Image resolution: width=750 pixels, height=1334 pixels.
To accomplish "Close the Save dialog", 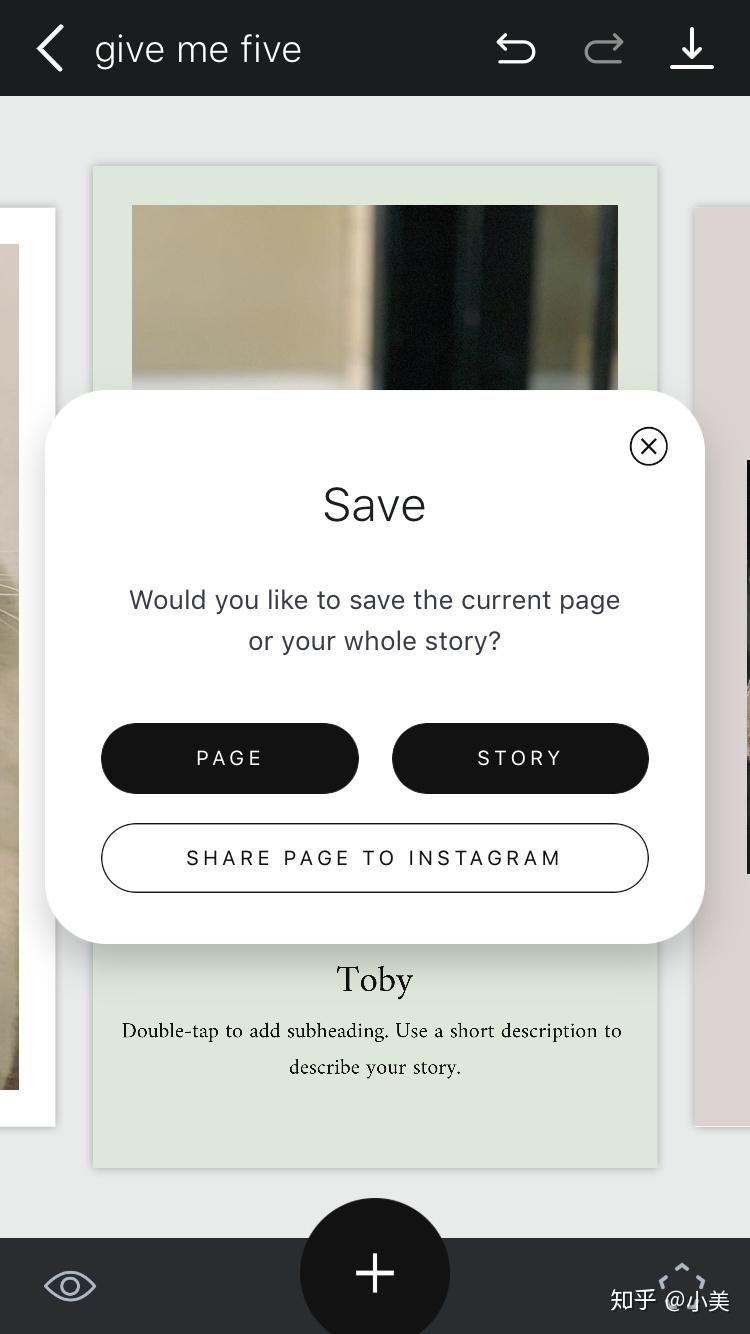I will pos(648,446).
